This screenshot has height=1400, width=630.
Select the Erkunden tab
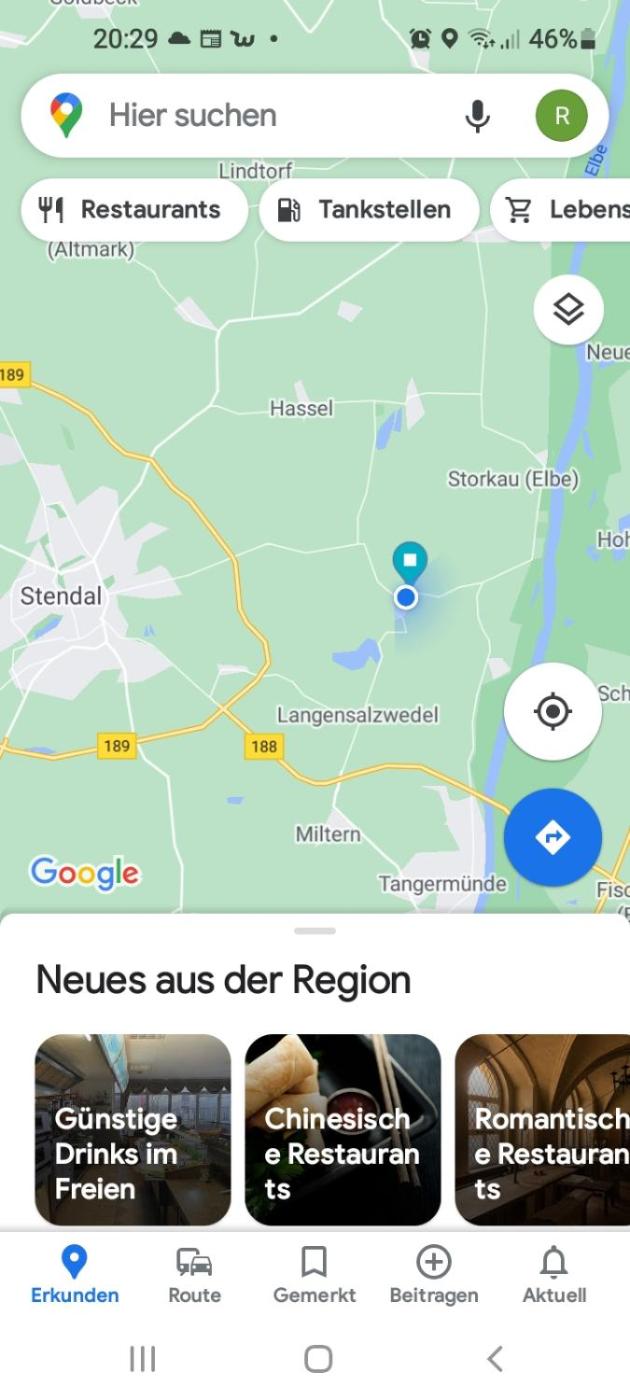pyautogui.click(x=74, y=1275)
